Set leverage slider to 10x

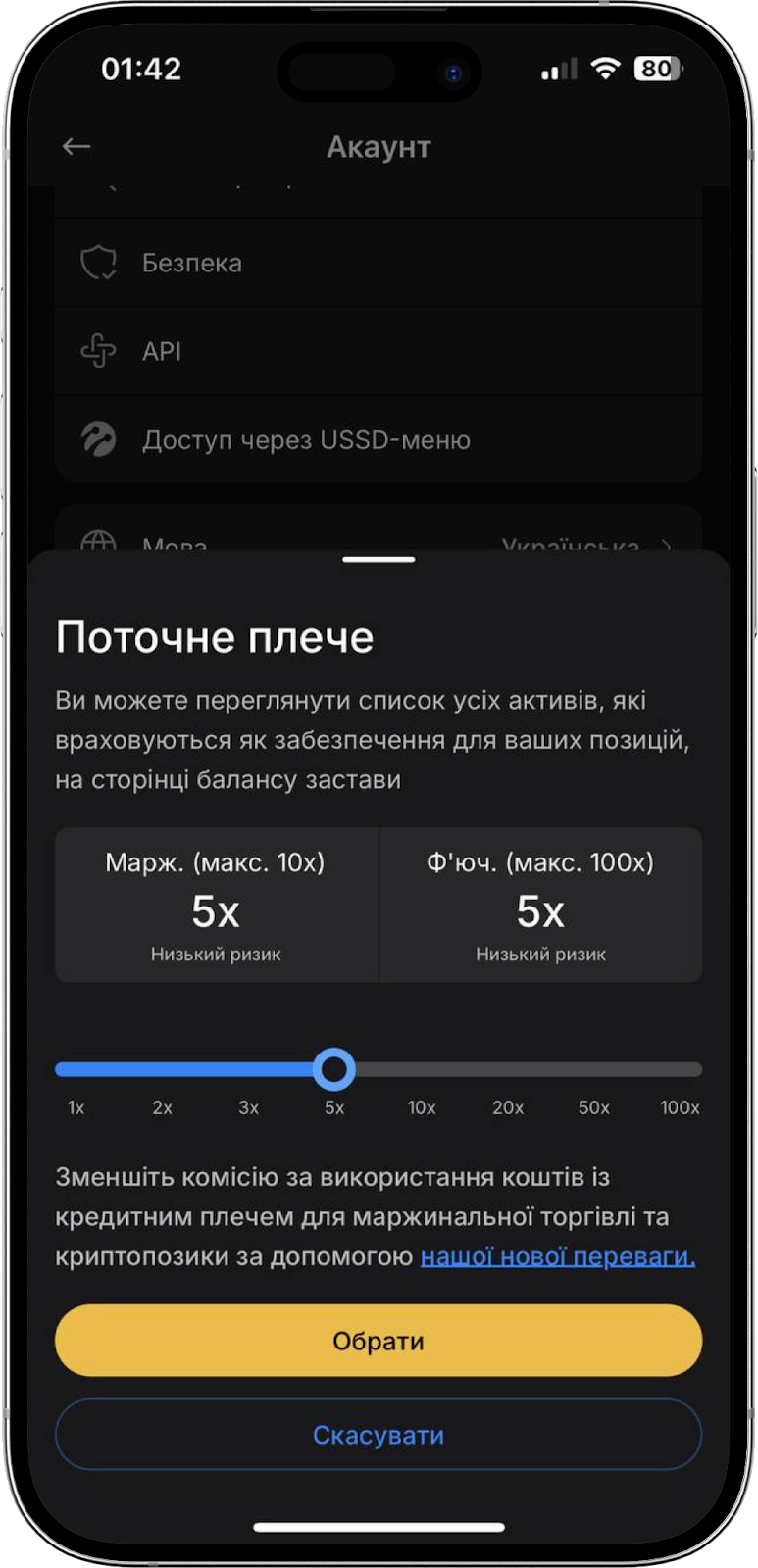[x=422, y=1069]
